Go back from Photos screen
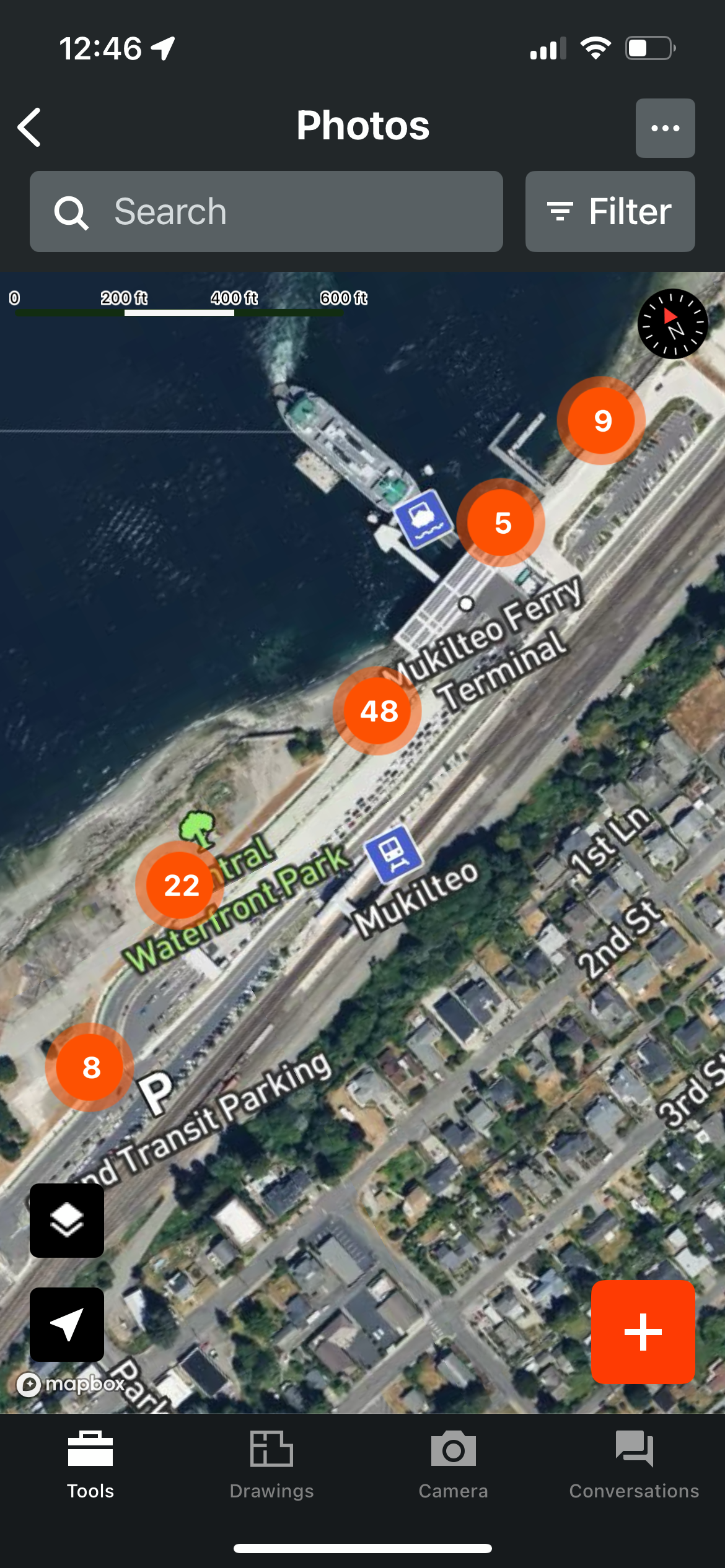This screenshot has height=1568, width=725. coord(30,128)
